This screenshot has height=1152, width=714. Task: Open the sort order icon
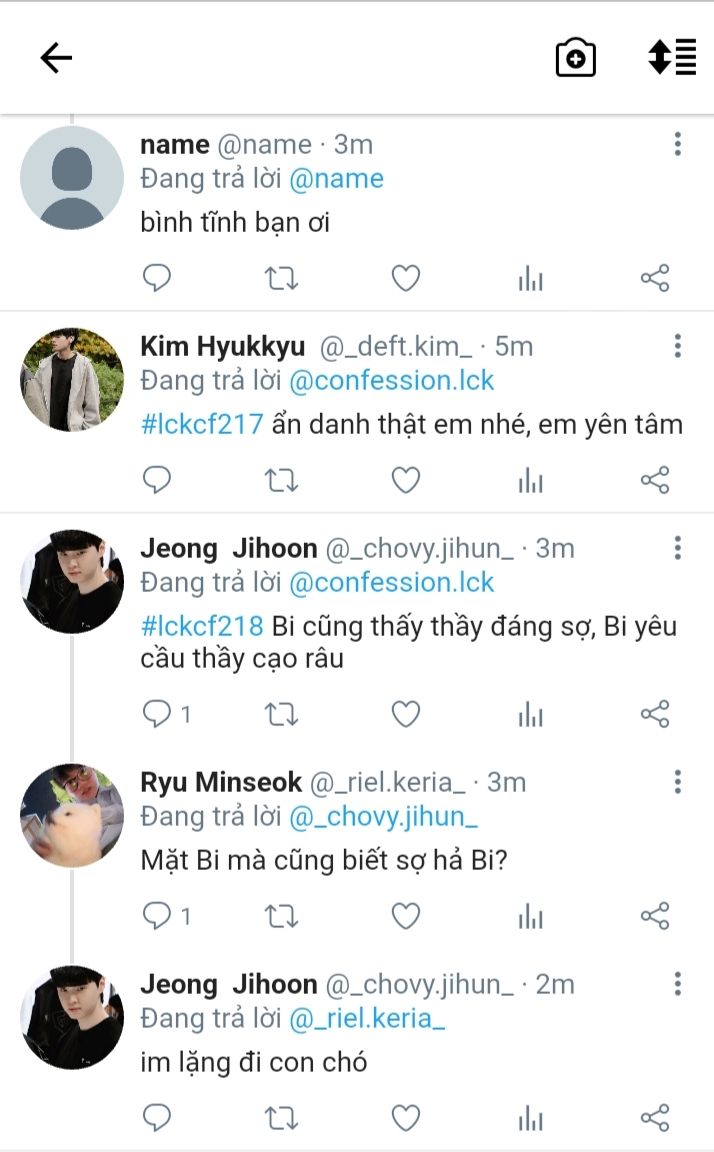pos(671,57)
